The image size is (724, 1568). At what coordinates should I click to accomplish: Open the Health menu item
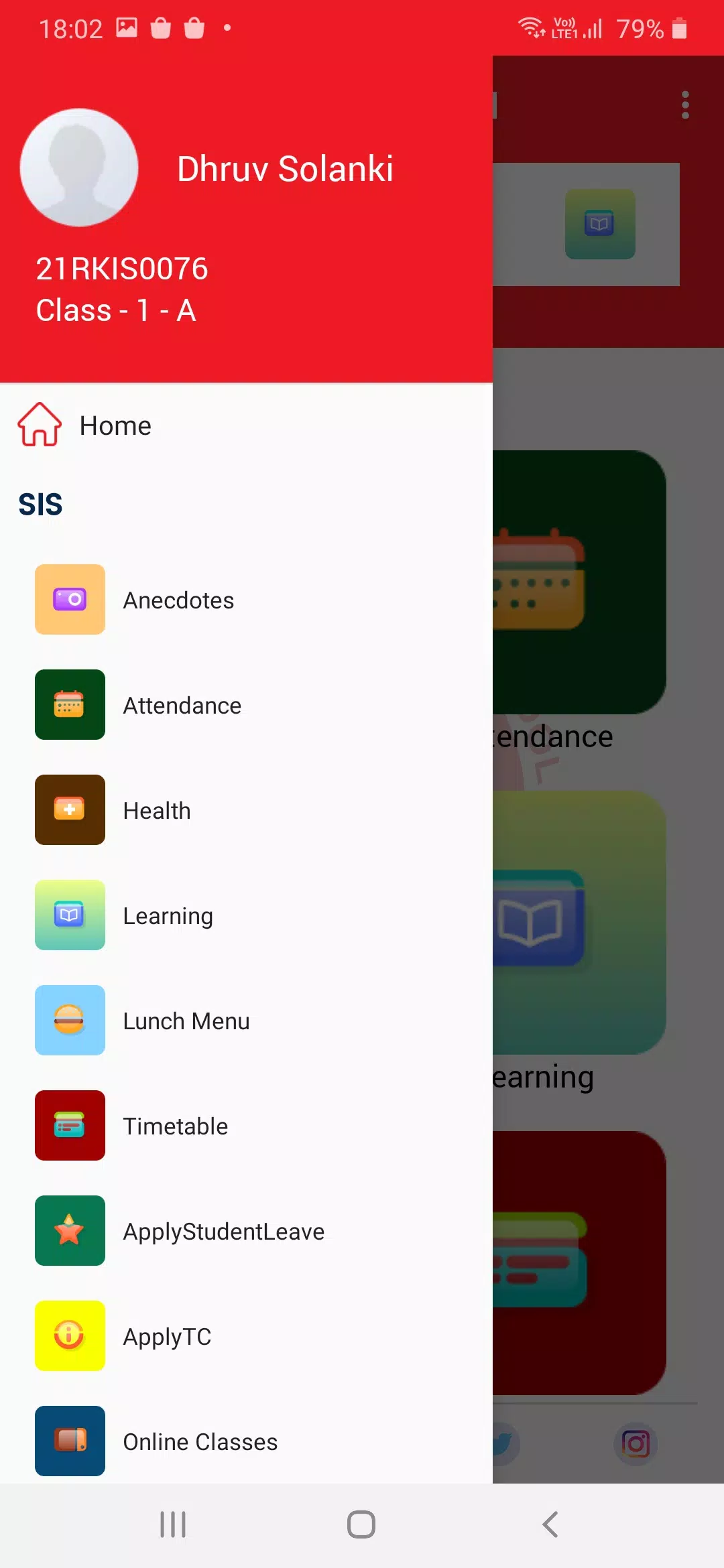click(157, 811)
